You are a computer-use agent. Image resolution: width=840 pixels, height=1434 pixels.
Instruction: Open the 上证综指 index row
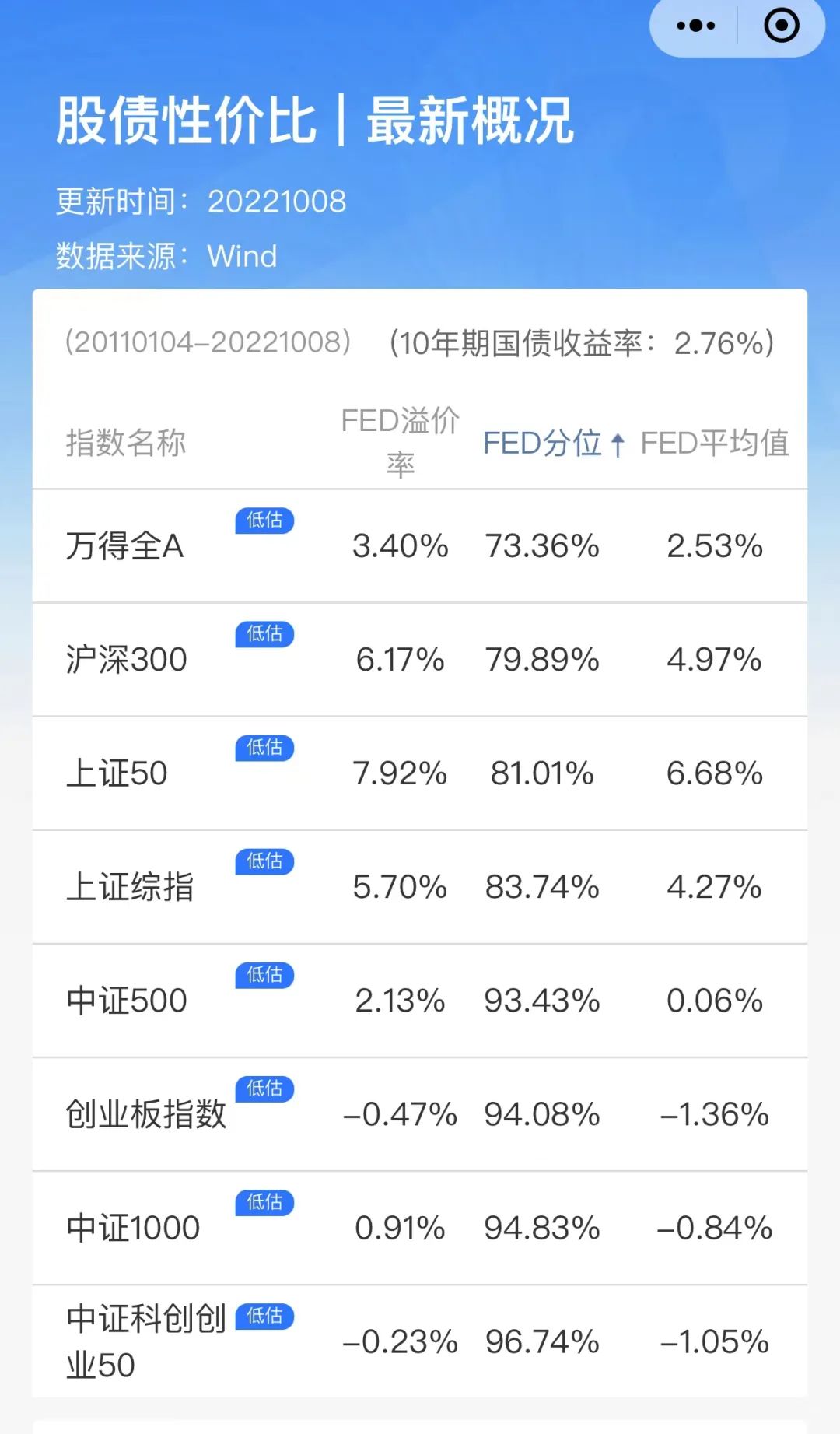[420, 887]
